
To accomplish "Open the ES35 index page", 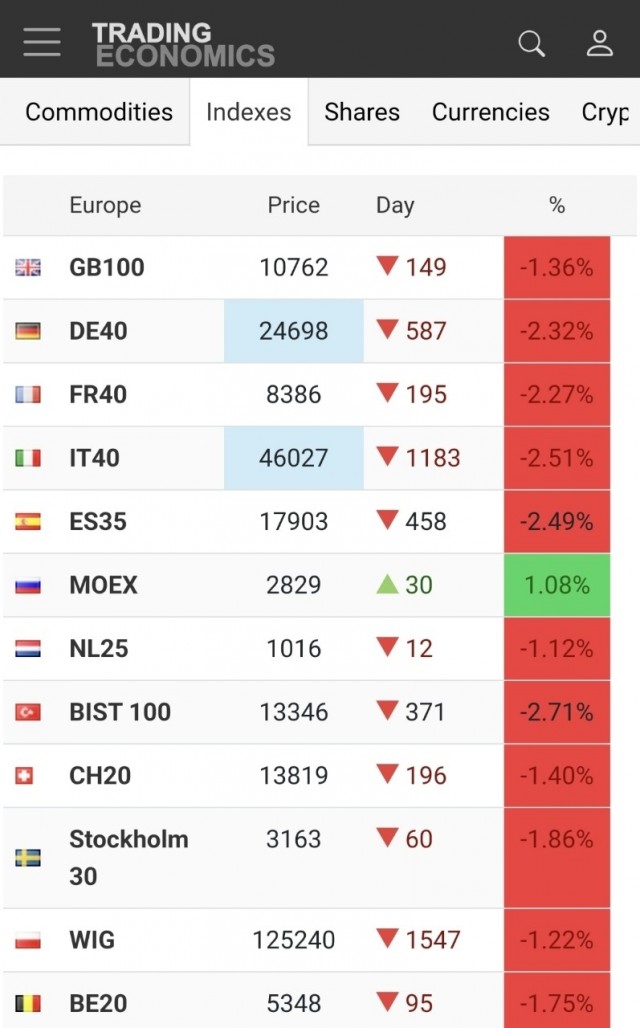I will [98, 521].
